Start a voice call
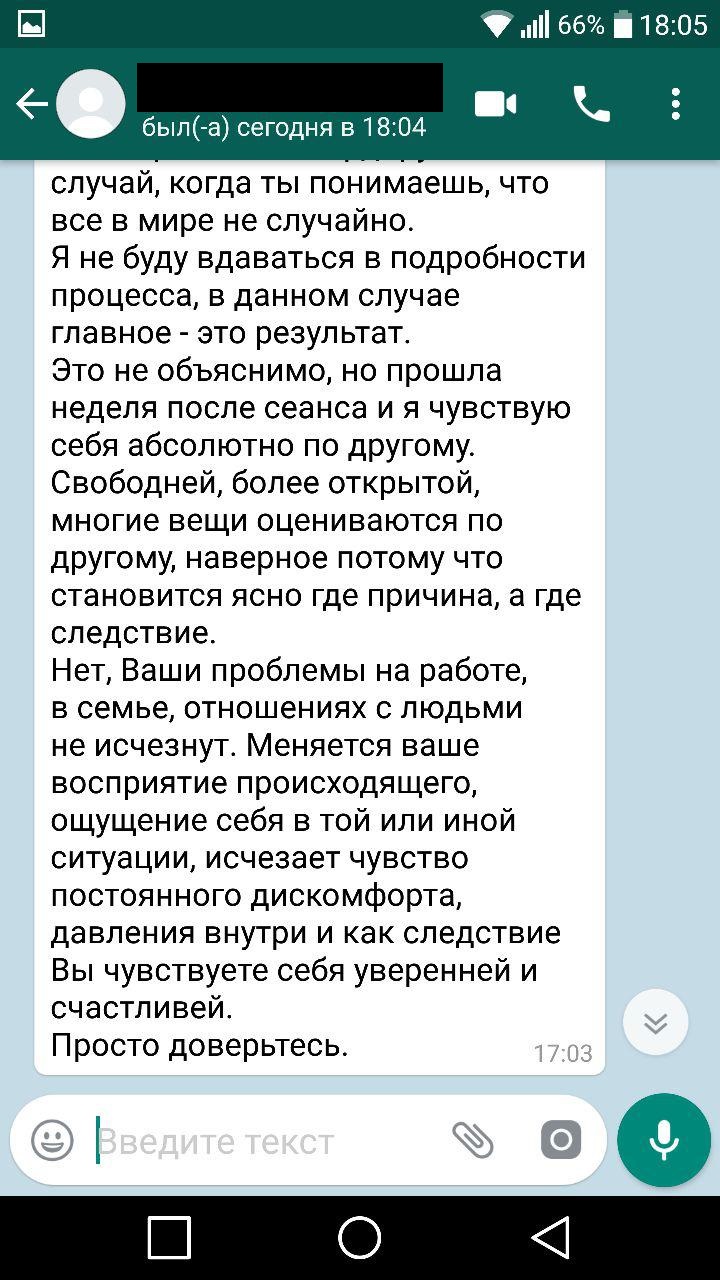Image resolution: width=720 pixels, height=1280 pixels. pyautogui.click(x=591, y=104)
